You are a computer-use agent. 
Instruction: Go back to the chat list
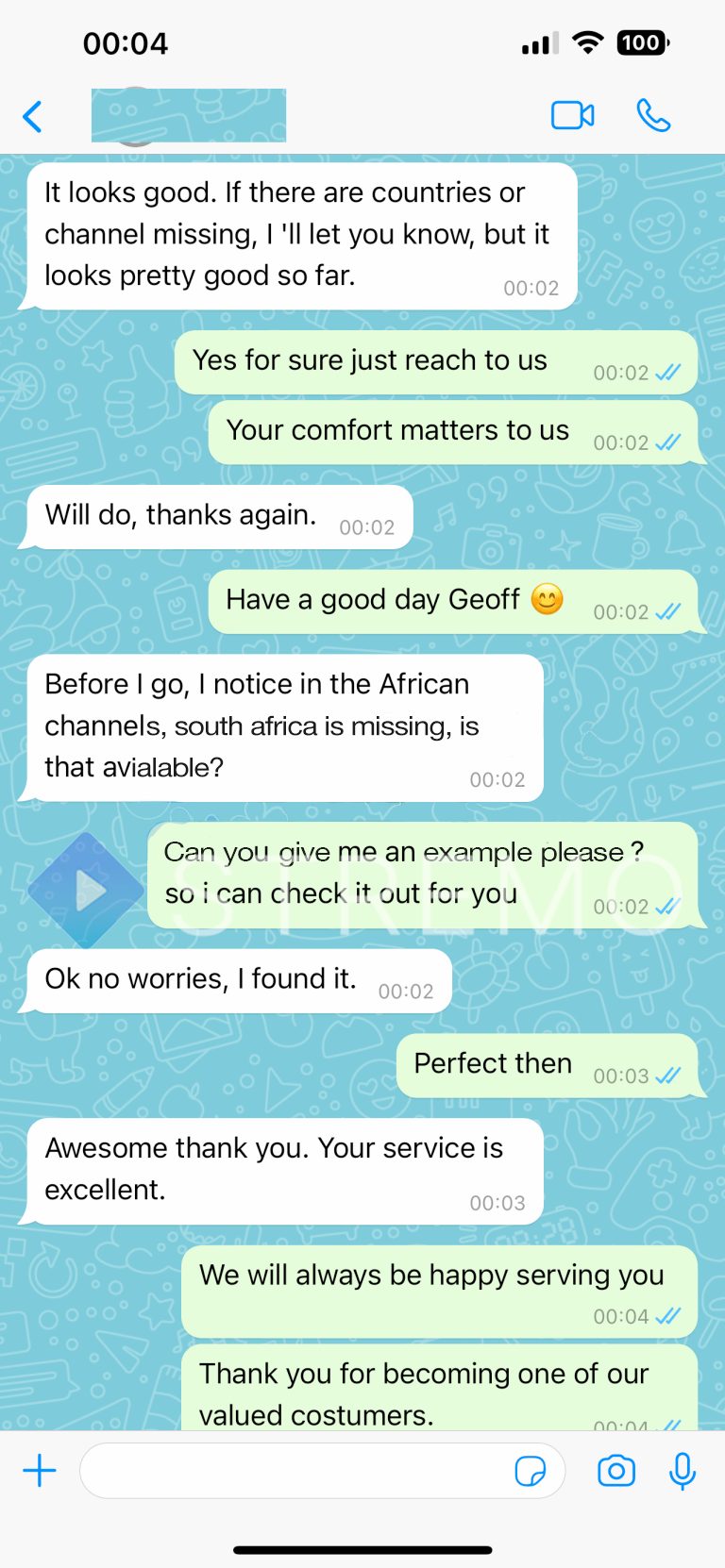pos(33,117)
